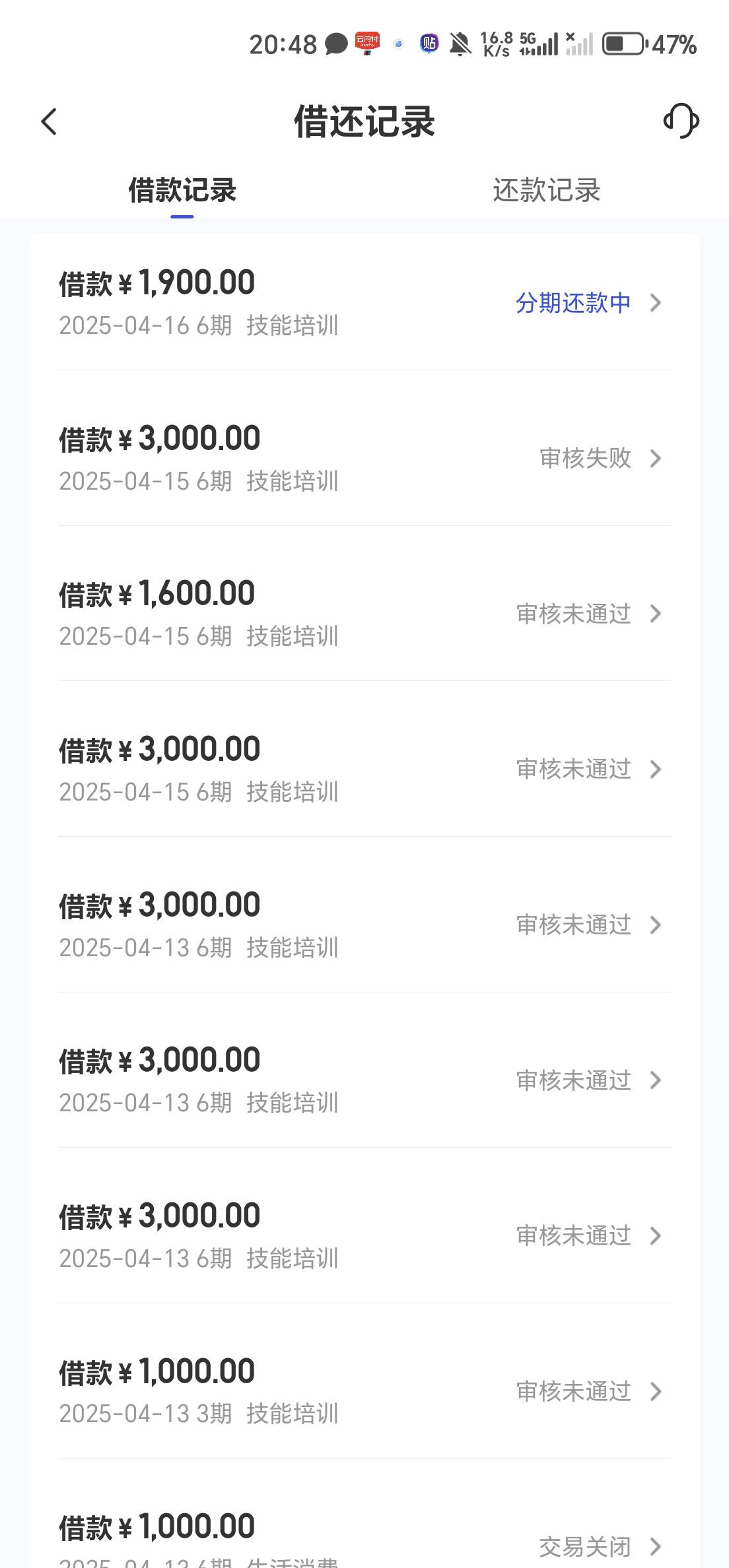
Task: Open the ¥1,900.00 loan in 分期还款中
Action: (364, 303)
